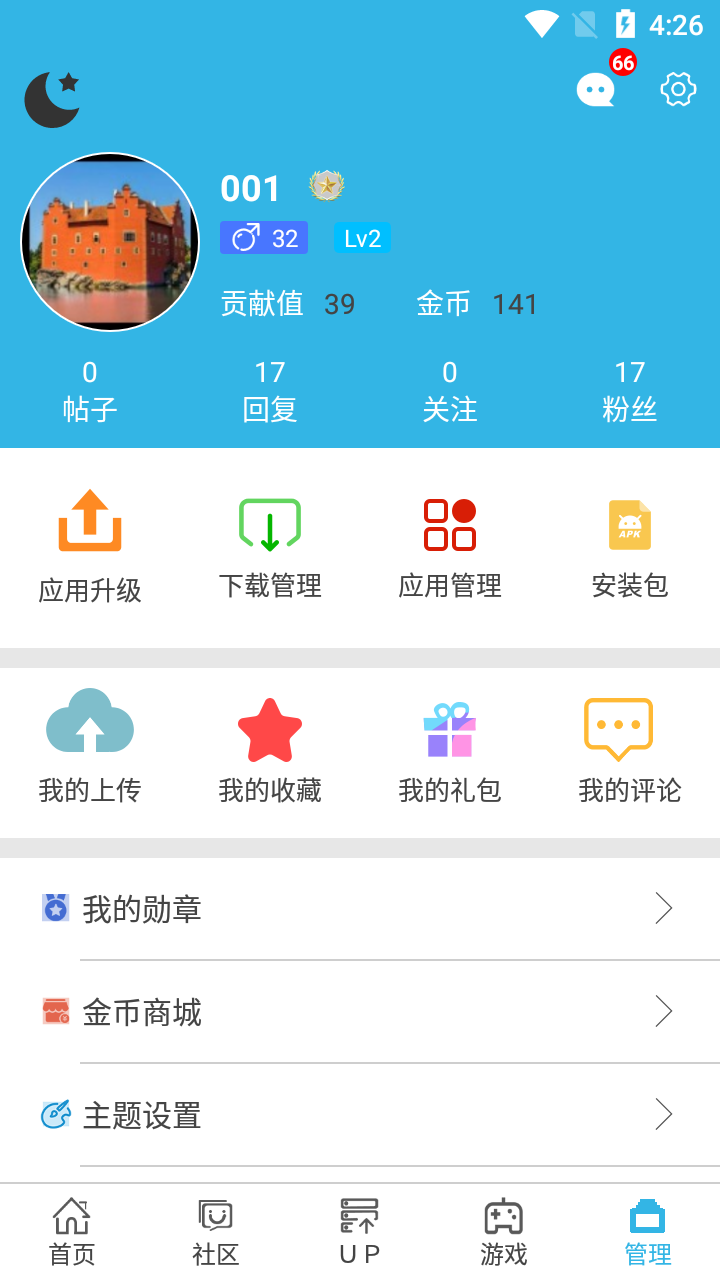Open the settings gear
The image size is (720, 1280).
[678, 88]
